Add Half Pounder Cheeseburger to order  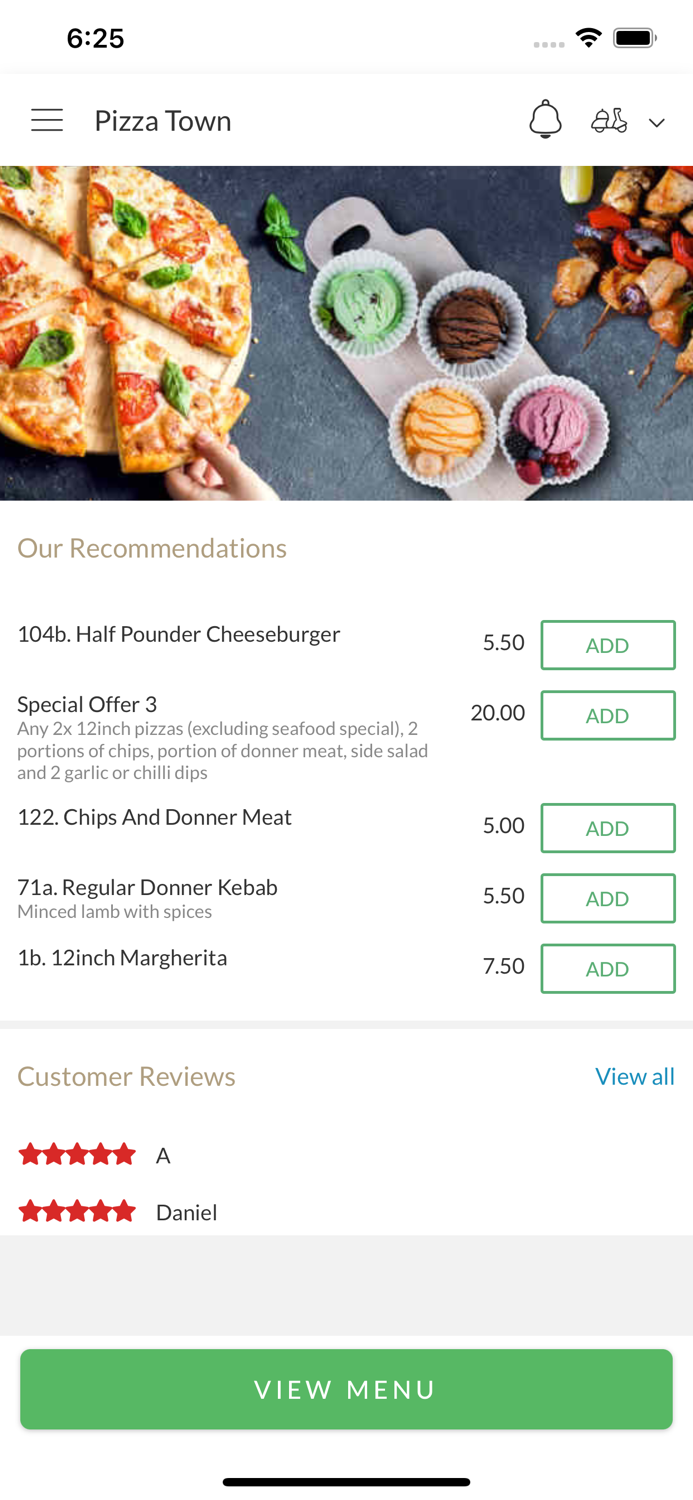pos(607,645)
